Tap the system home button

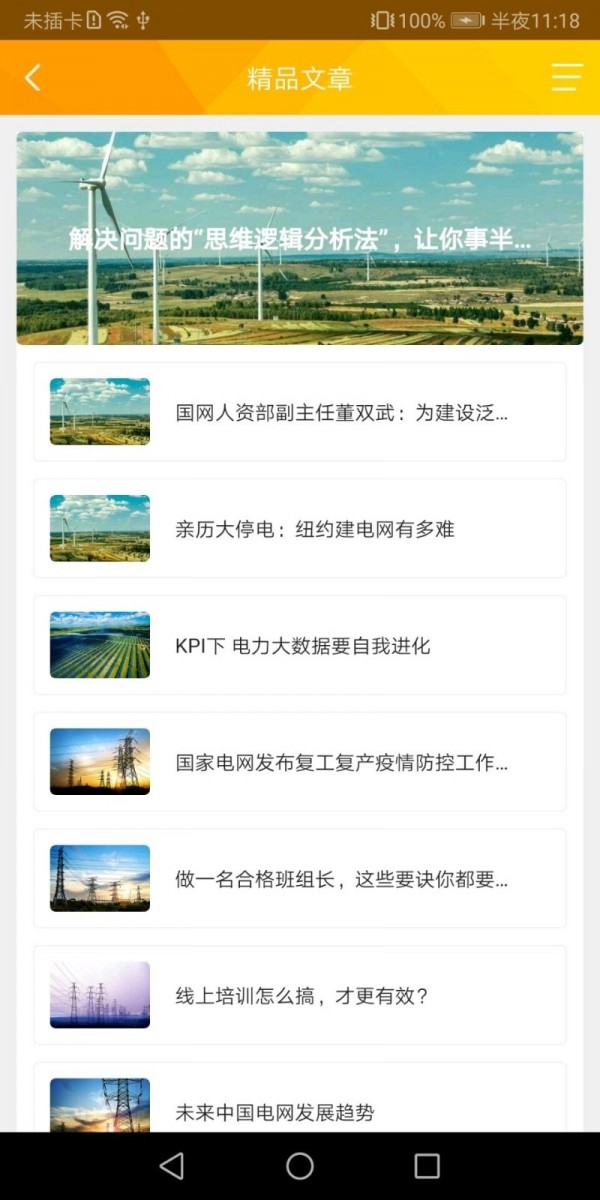pos(300,1166)
